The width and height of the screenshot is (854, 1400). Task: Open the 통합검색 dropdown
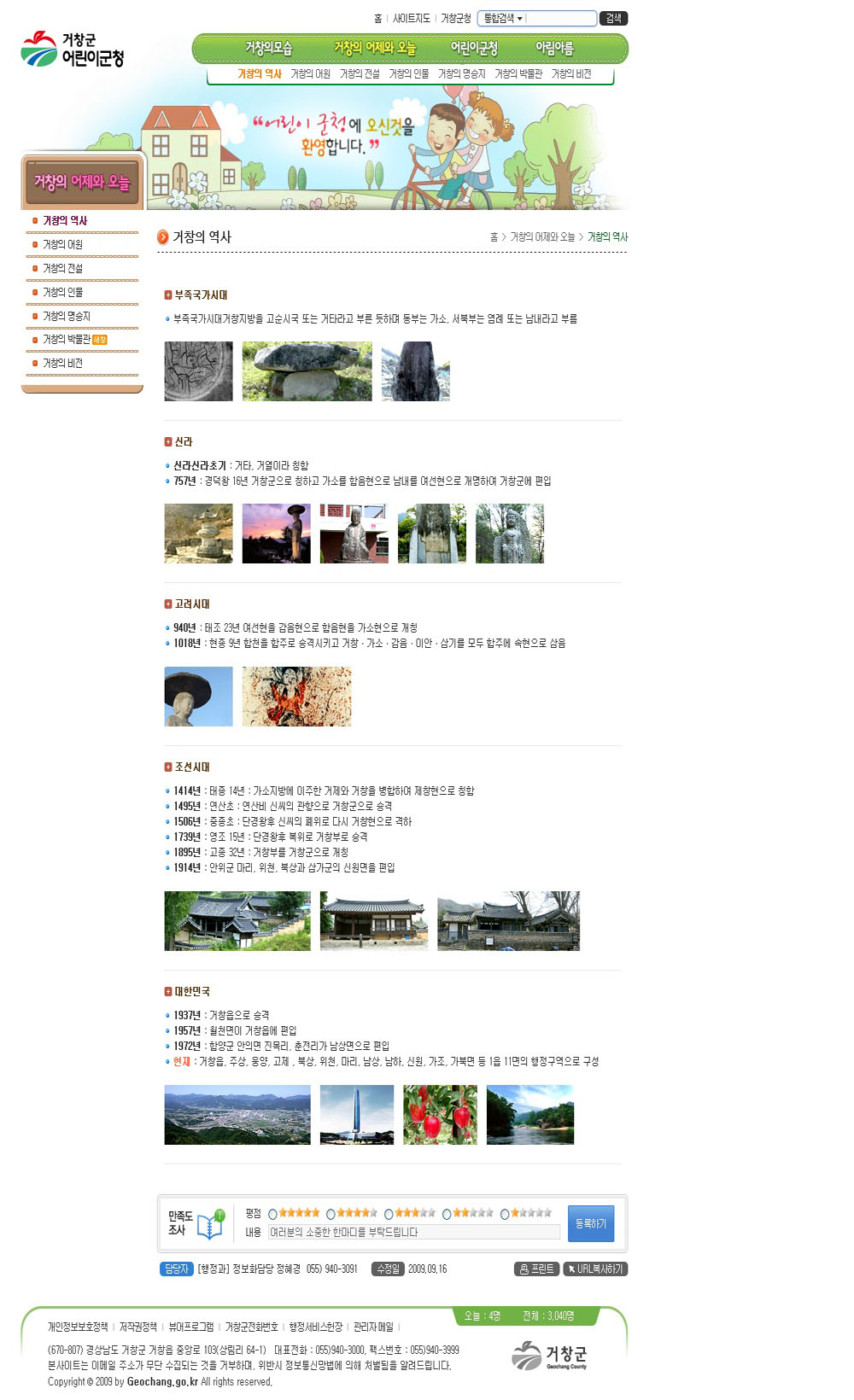pos(503,18)
